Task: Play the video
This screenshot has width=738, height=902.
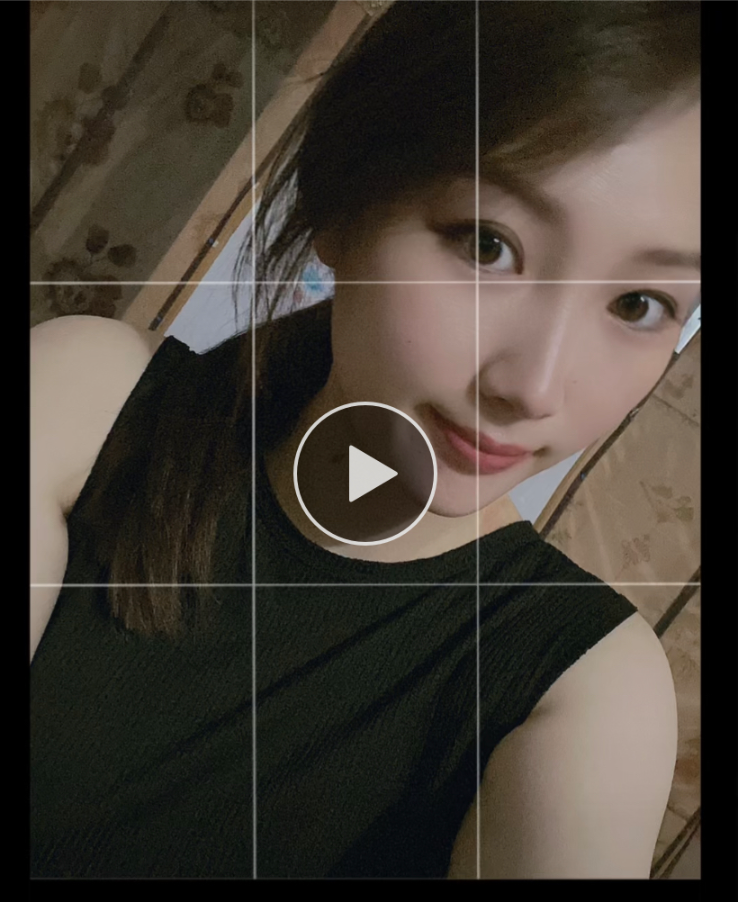Action: point(365,474)
